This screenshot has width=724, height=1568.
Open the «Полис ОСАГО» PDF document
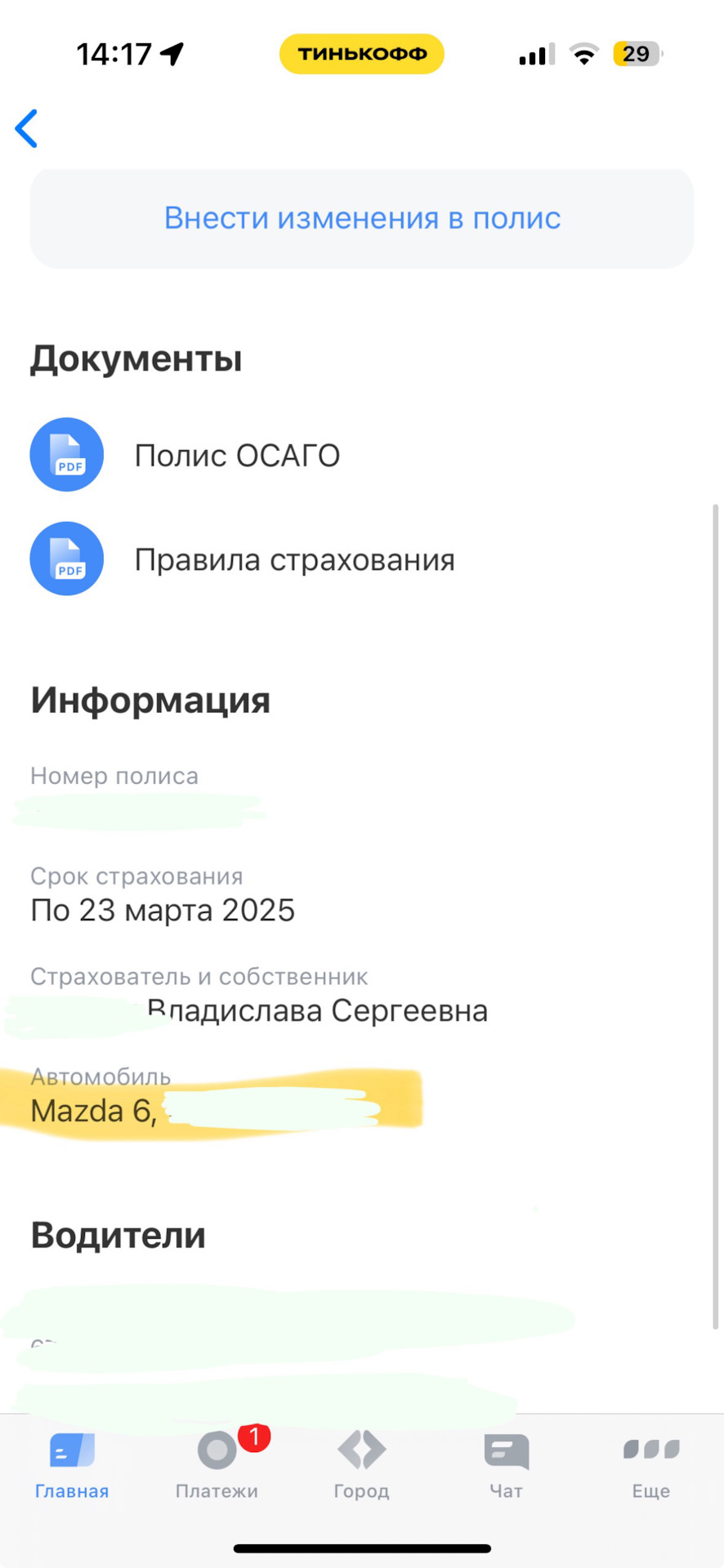point(236,456)
